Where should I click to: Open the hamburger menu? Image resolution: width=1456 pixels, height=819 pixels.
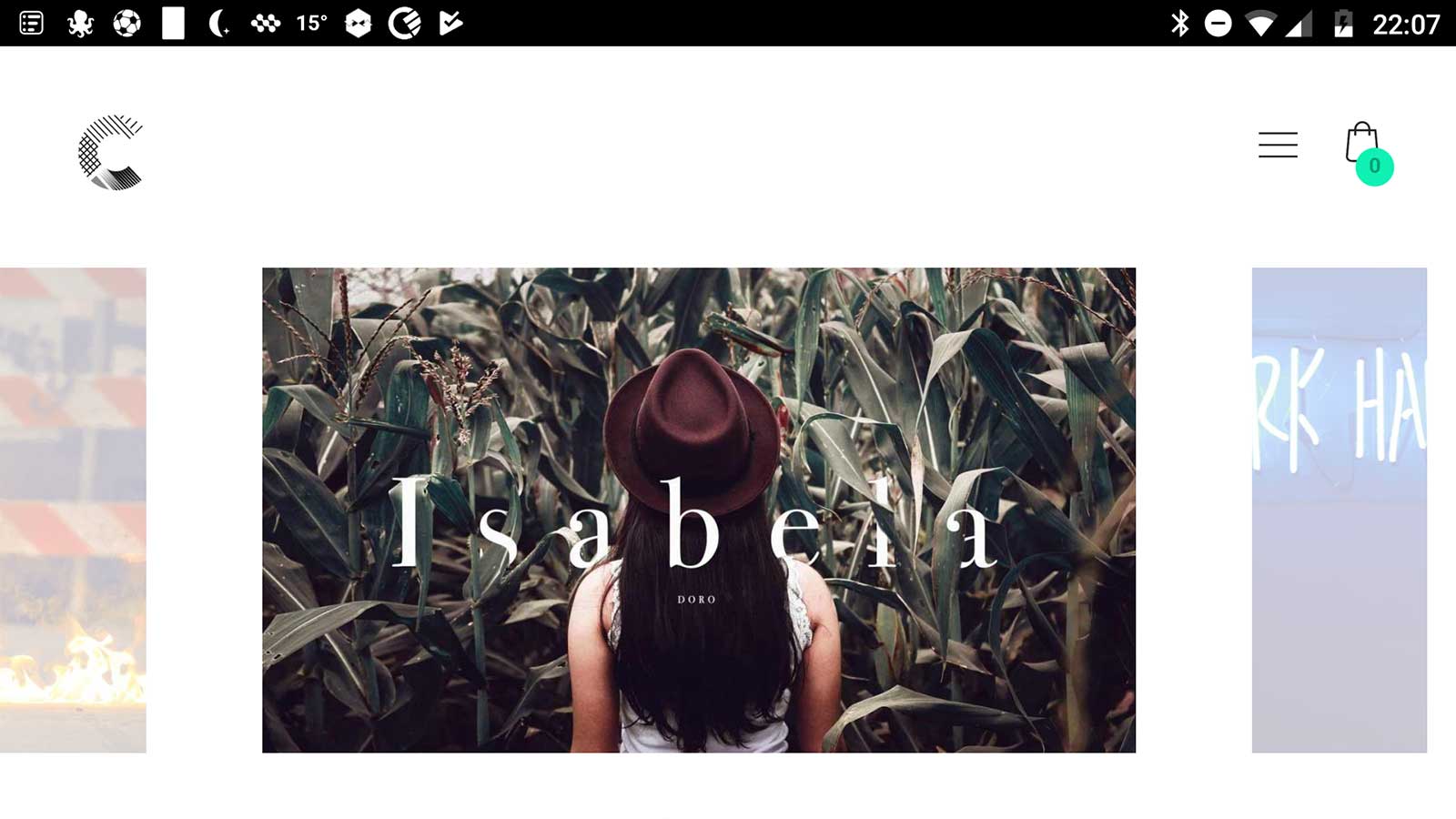click(x=1278, y=145)
